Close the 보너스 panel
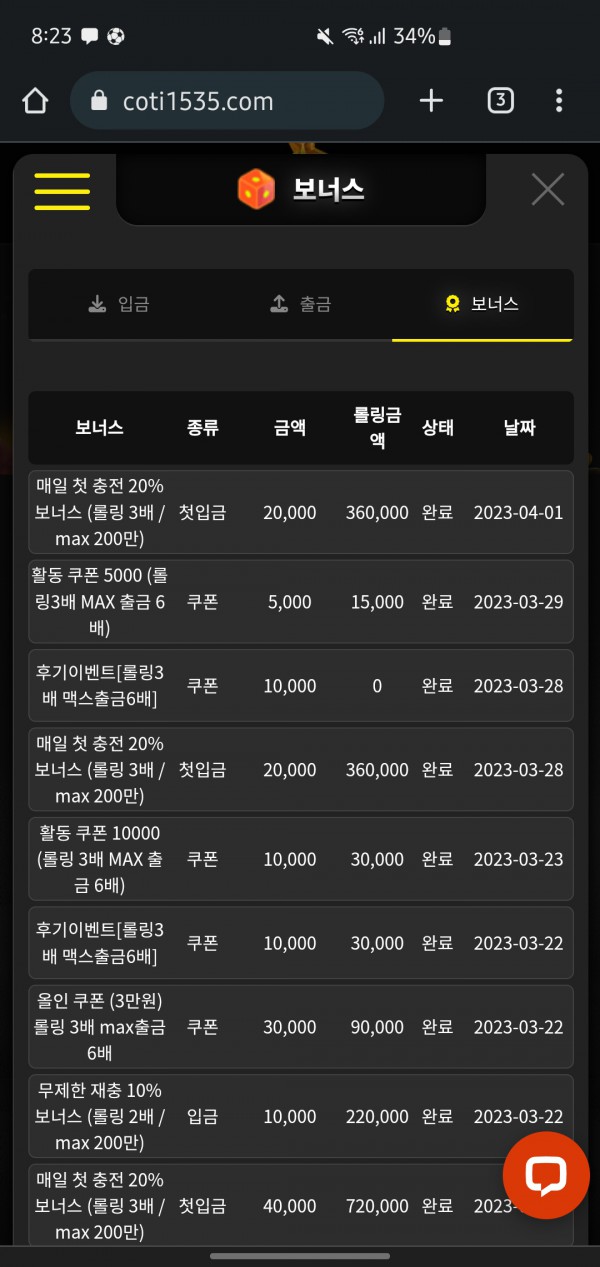 tap(548, 189)
